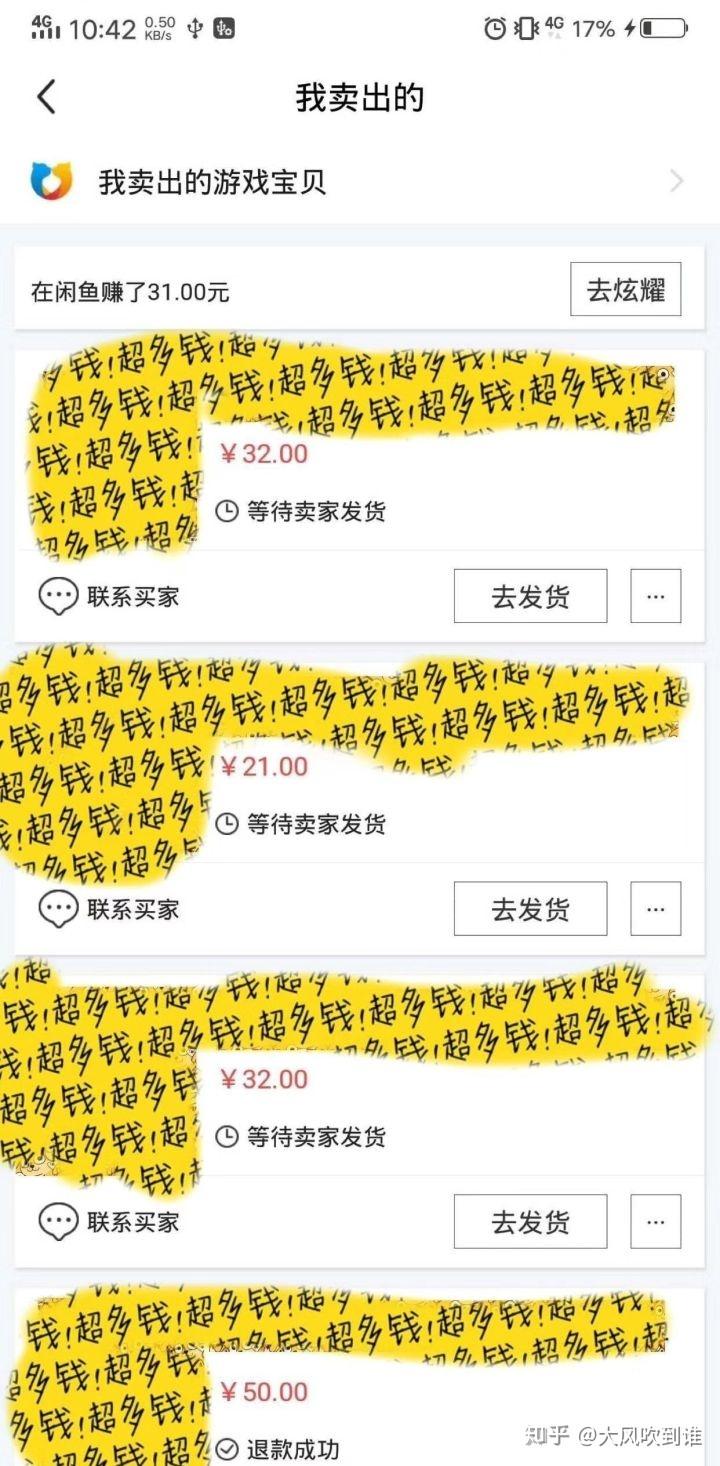Go back from the 我卖出的 page
Screen dimensions: 720x1466
[46, 97]
